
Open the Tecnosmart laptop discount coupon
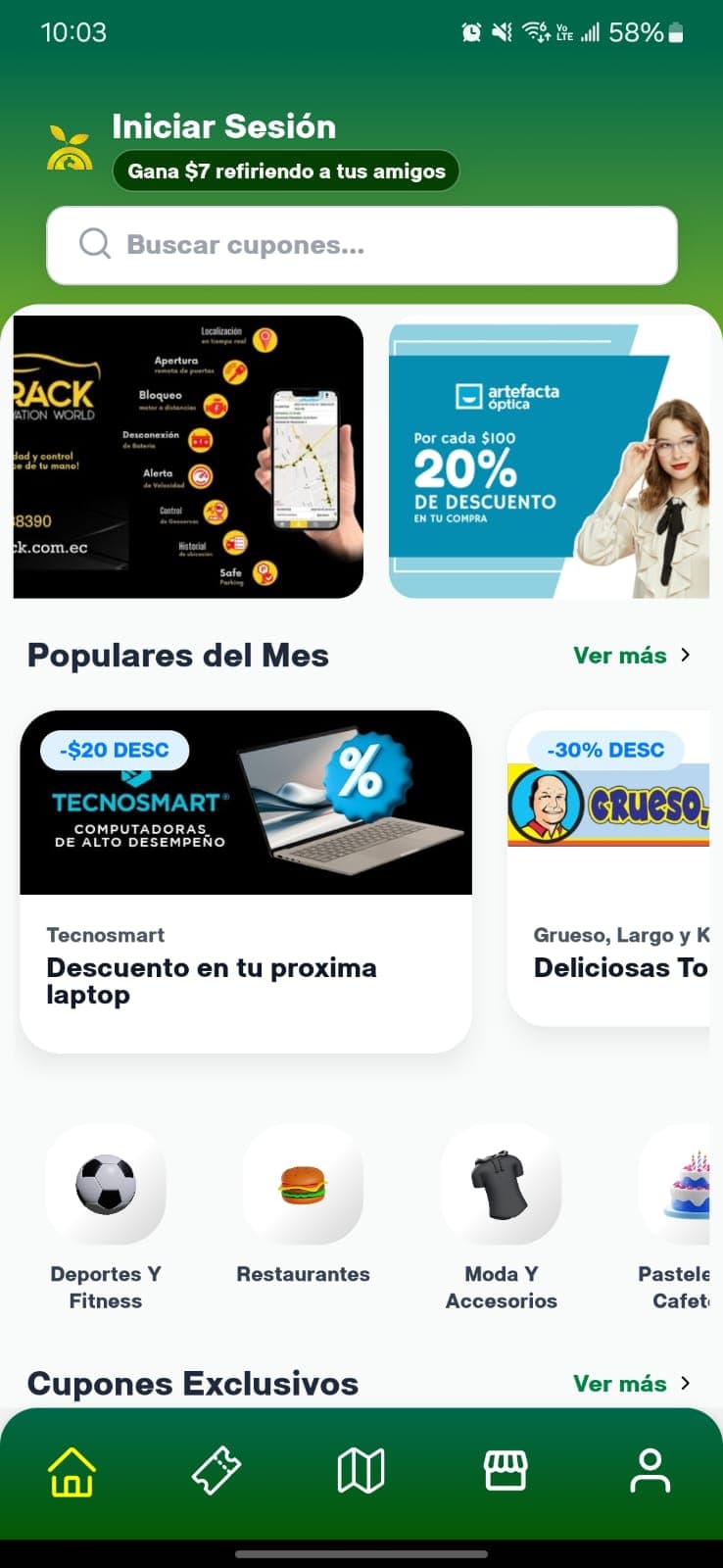click(x=246, y=880)
